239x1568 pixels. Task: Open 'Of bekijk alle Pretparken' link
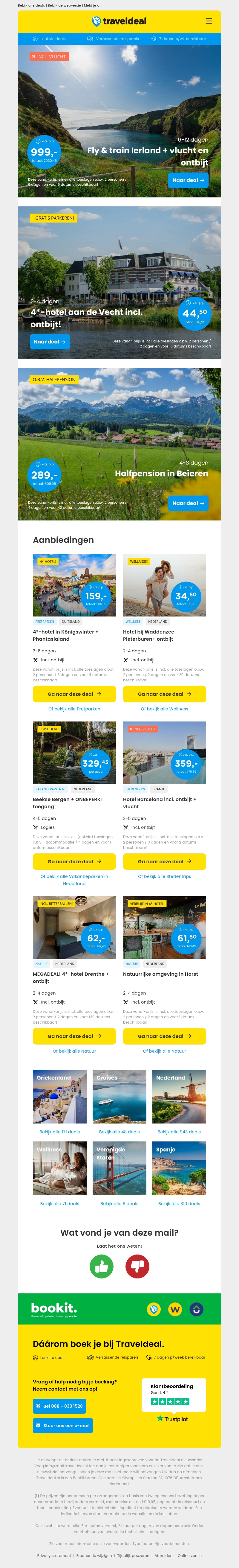(x=74, y=709)
